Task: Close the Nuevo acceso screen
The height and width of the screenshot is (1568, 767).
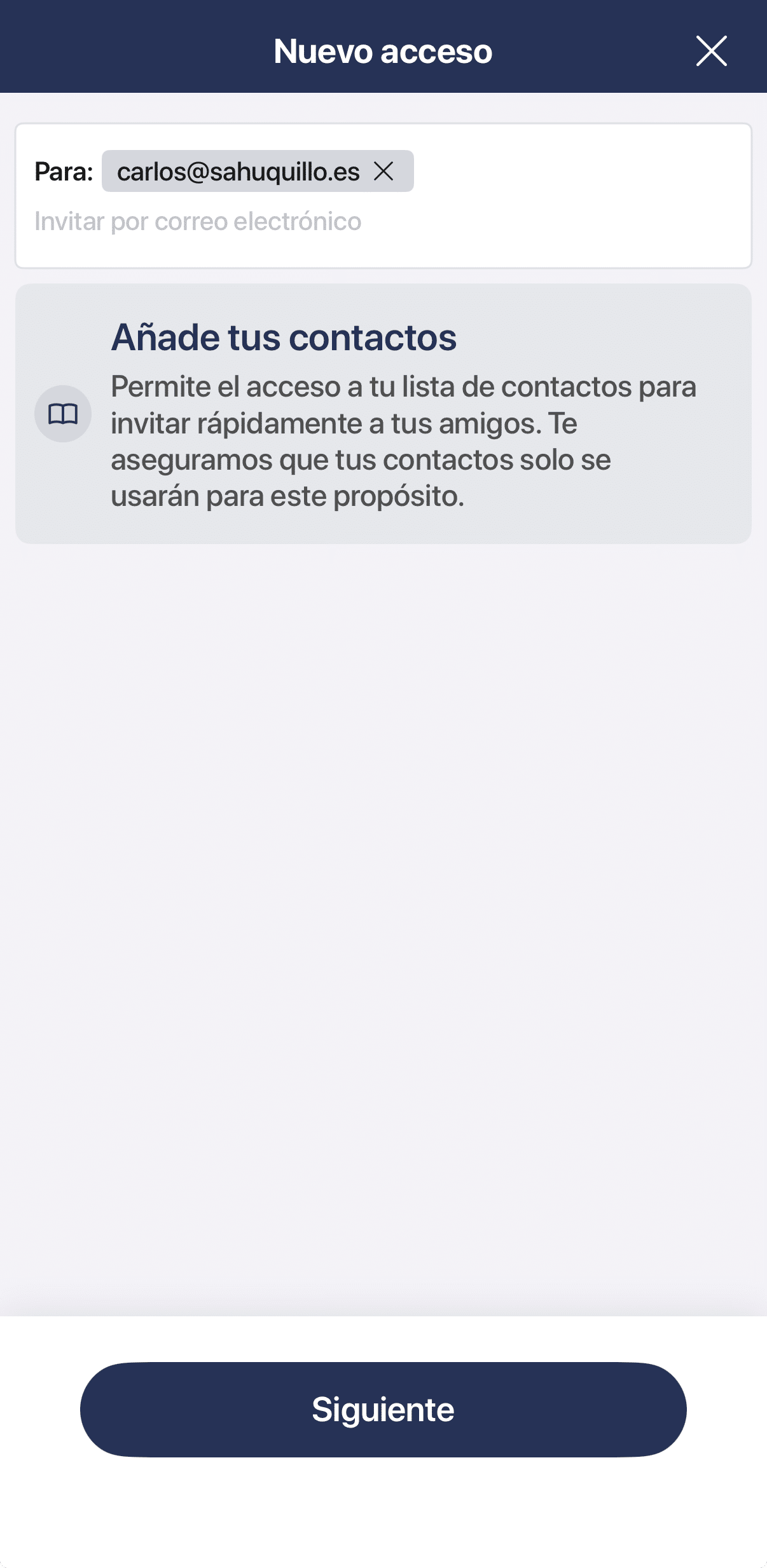Action: click(711, 51)
